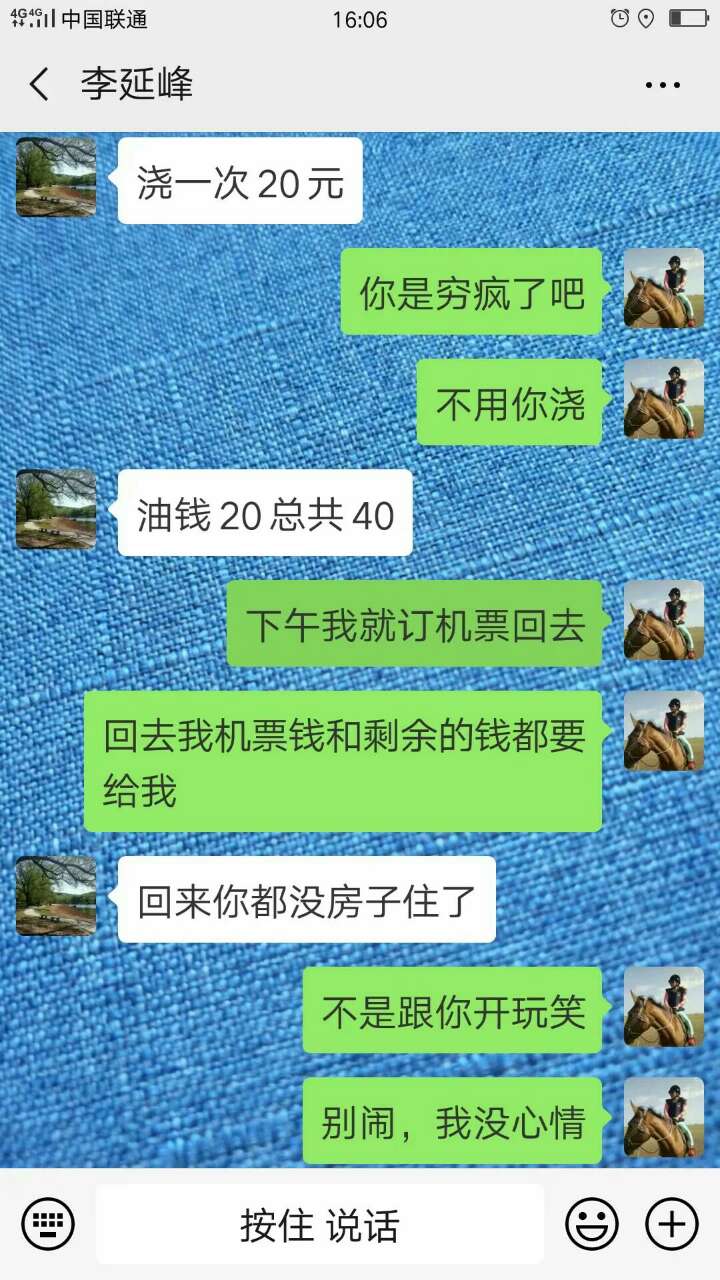Switch to keyboard text input

[48, 1224]
